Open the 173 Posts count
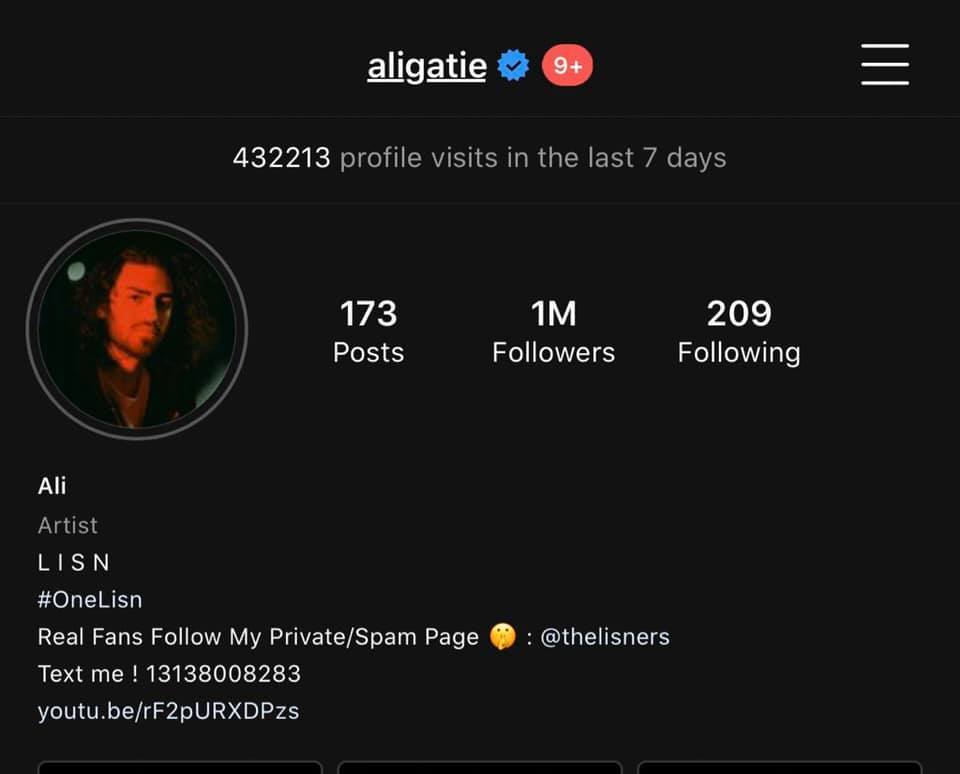 [369, 331]
